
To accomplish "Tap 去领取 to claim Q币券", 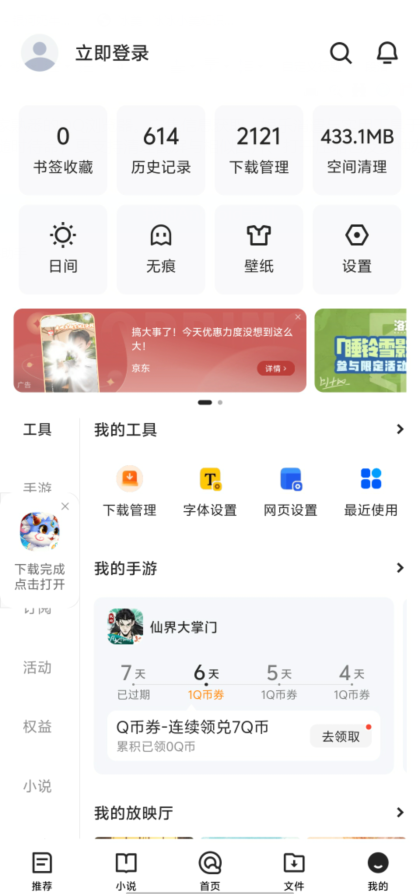I will pyautogui.click(x=341, y=736).
